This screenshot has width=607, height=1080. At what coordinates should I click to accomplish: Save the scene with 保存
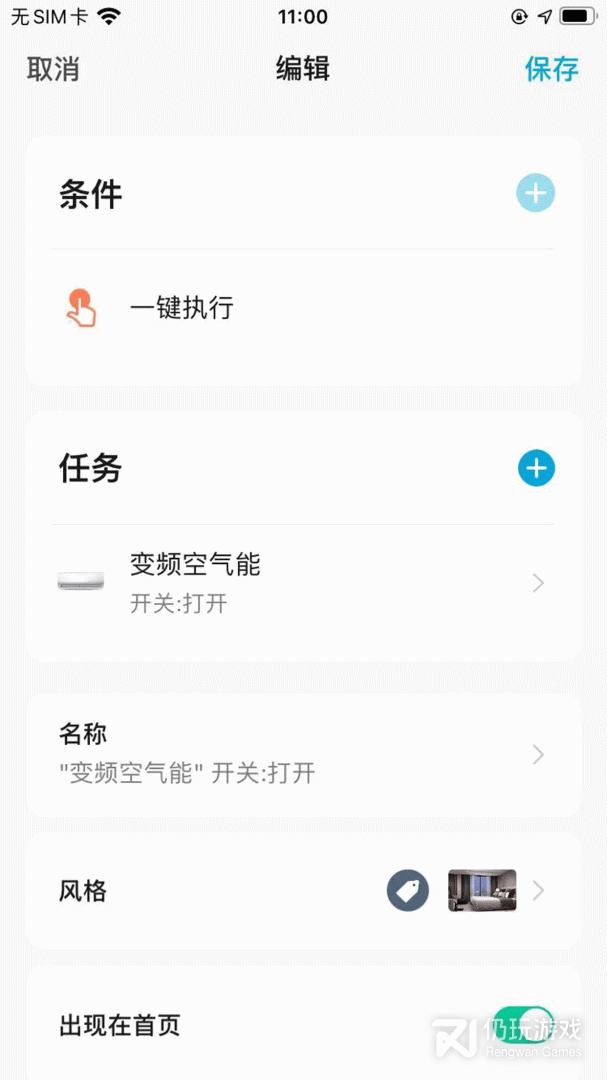552,70
